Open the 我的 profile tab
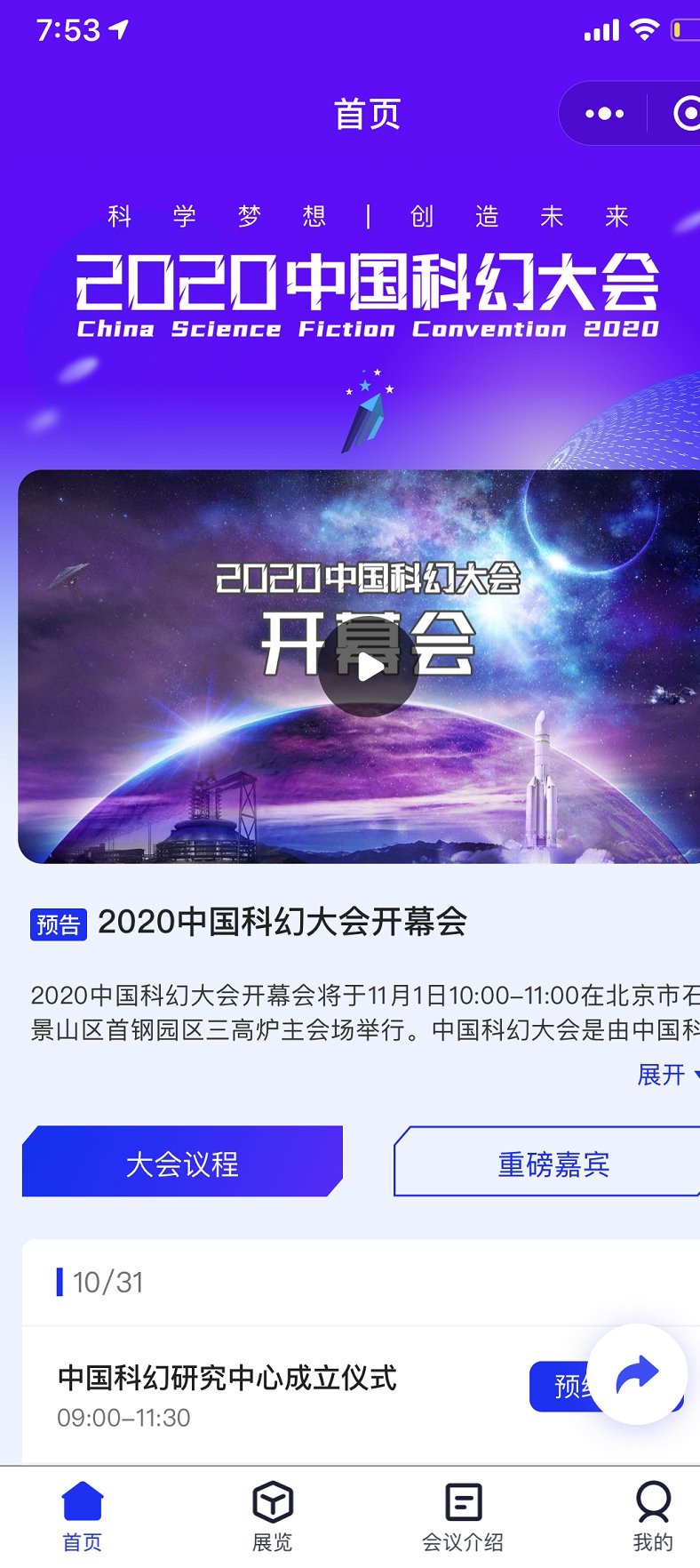This screenshot has height=1568, width=700. click(x=653, y=1516)
